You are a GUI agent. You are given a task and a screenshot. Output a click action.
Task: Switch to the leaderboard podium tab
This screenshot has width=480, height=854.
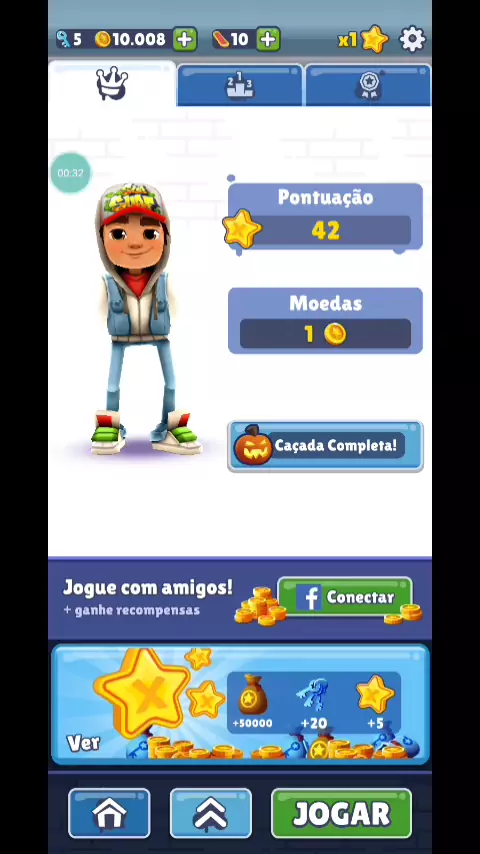[240, 85]
